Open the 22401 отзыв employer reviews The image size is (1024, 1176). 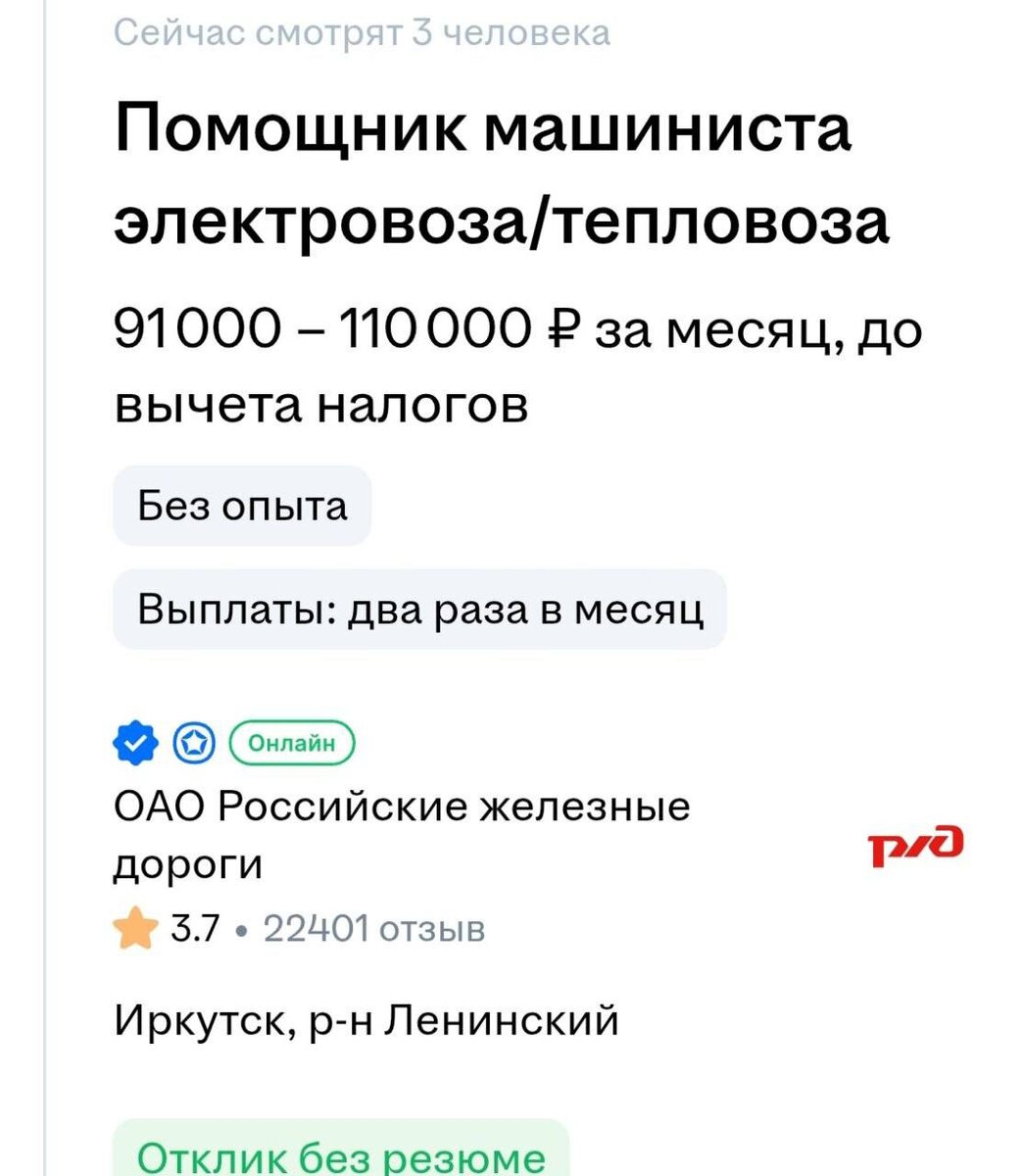point(374,927)
